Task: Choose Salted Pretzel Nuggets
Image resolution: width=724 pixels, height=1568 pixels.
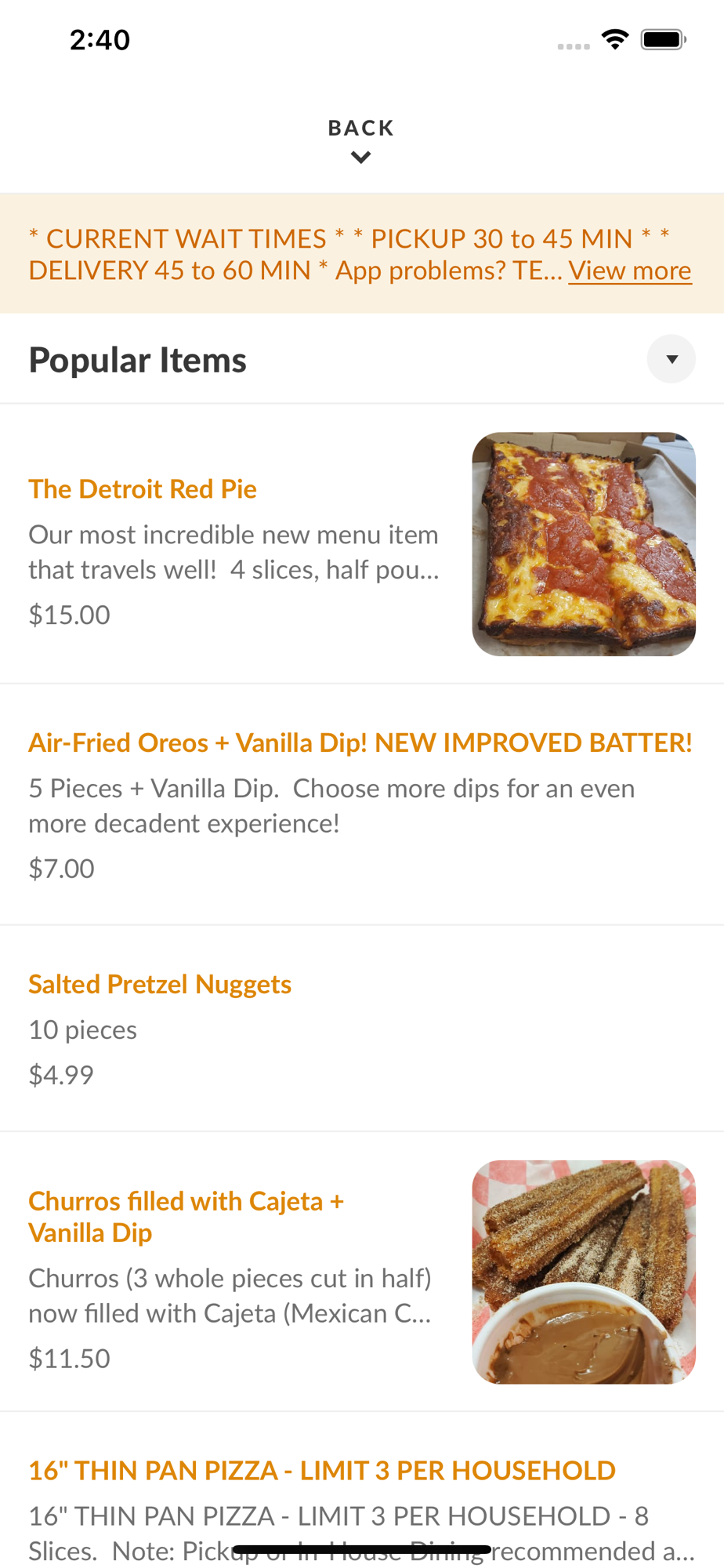Action: 362,1029
